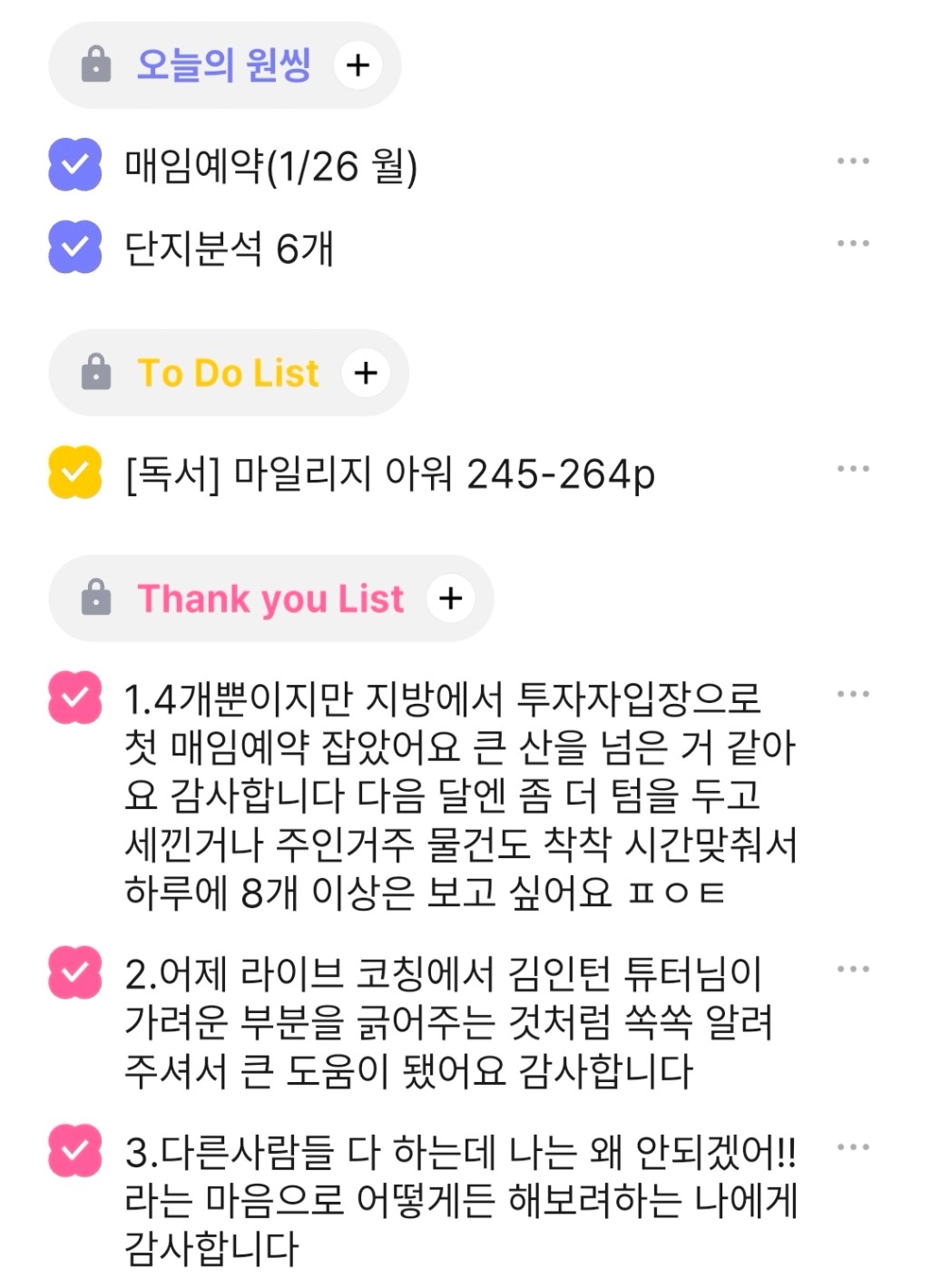Uncheck the first thank-you entry about 매임예약
This screenshot has height=1288, width=931.
75,698
